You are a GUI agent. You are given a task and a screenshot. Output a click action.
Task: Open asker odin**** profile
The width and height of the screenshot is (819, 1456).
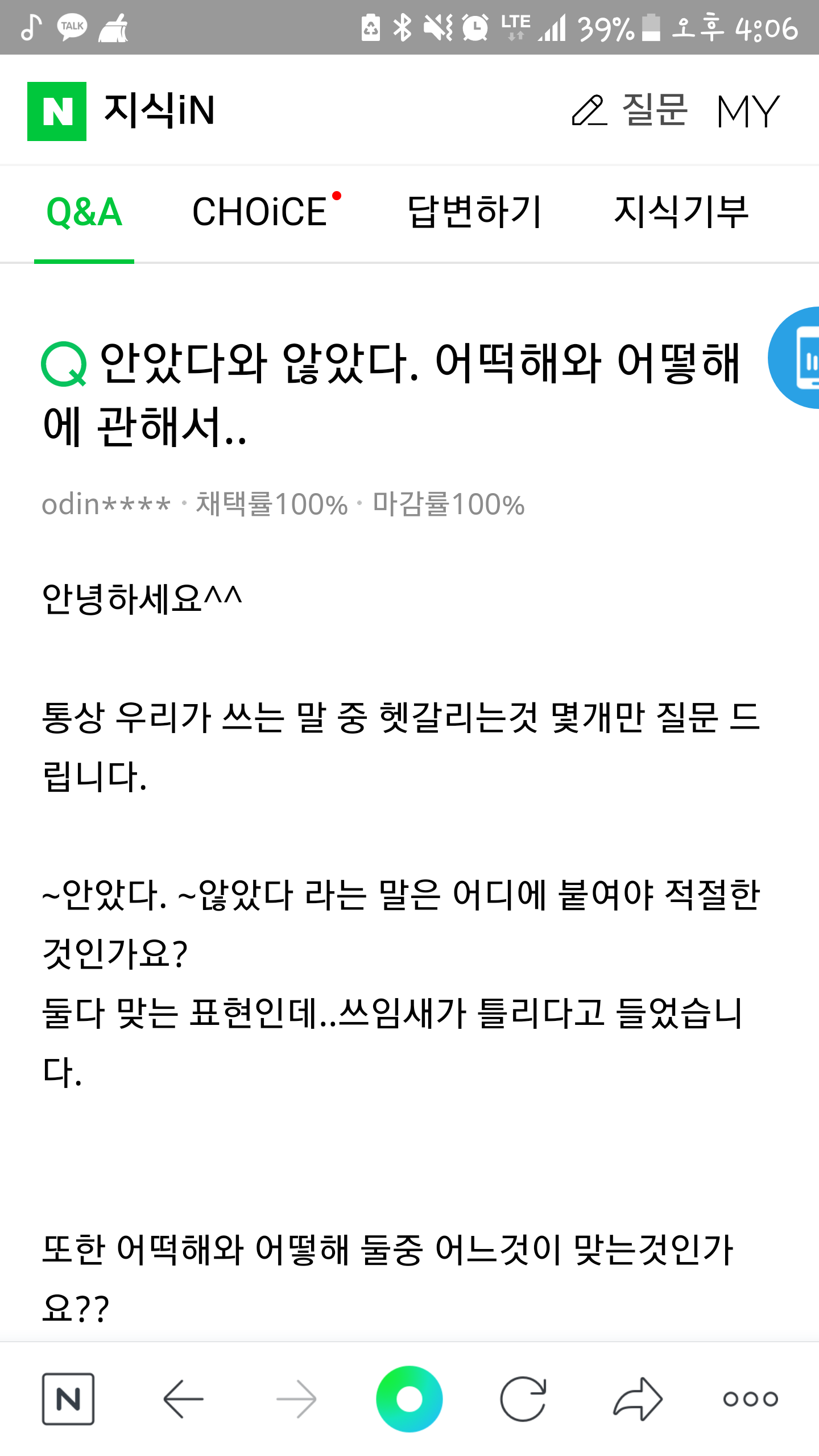pos(106,504)
